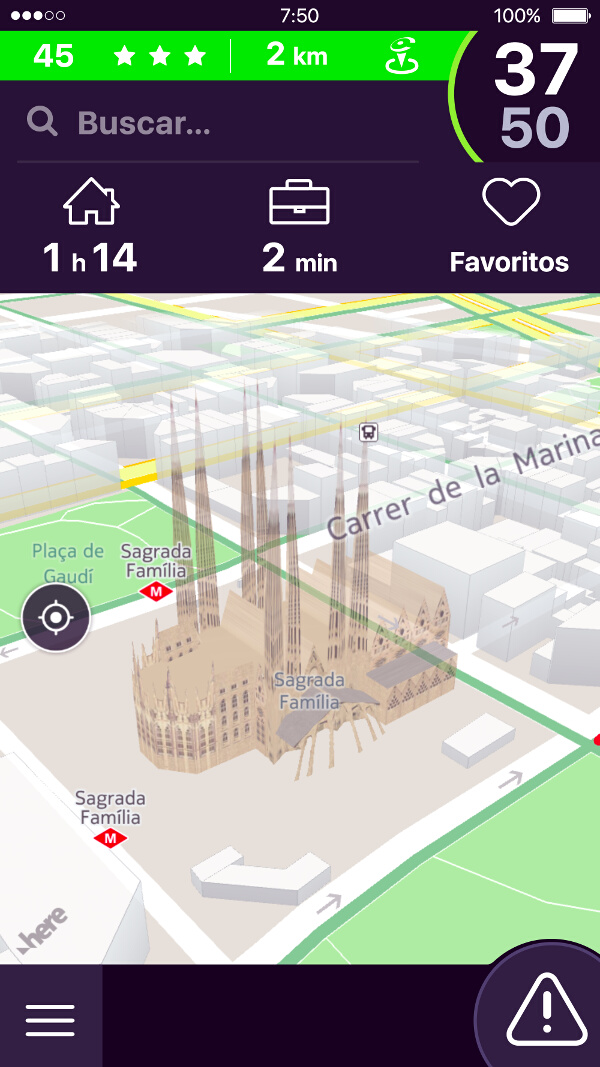Open the Buscar search field

(x=218, y=123)
